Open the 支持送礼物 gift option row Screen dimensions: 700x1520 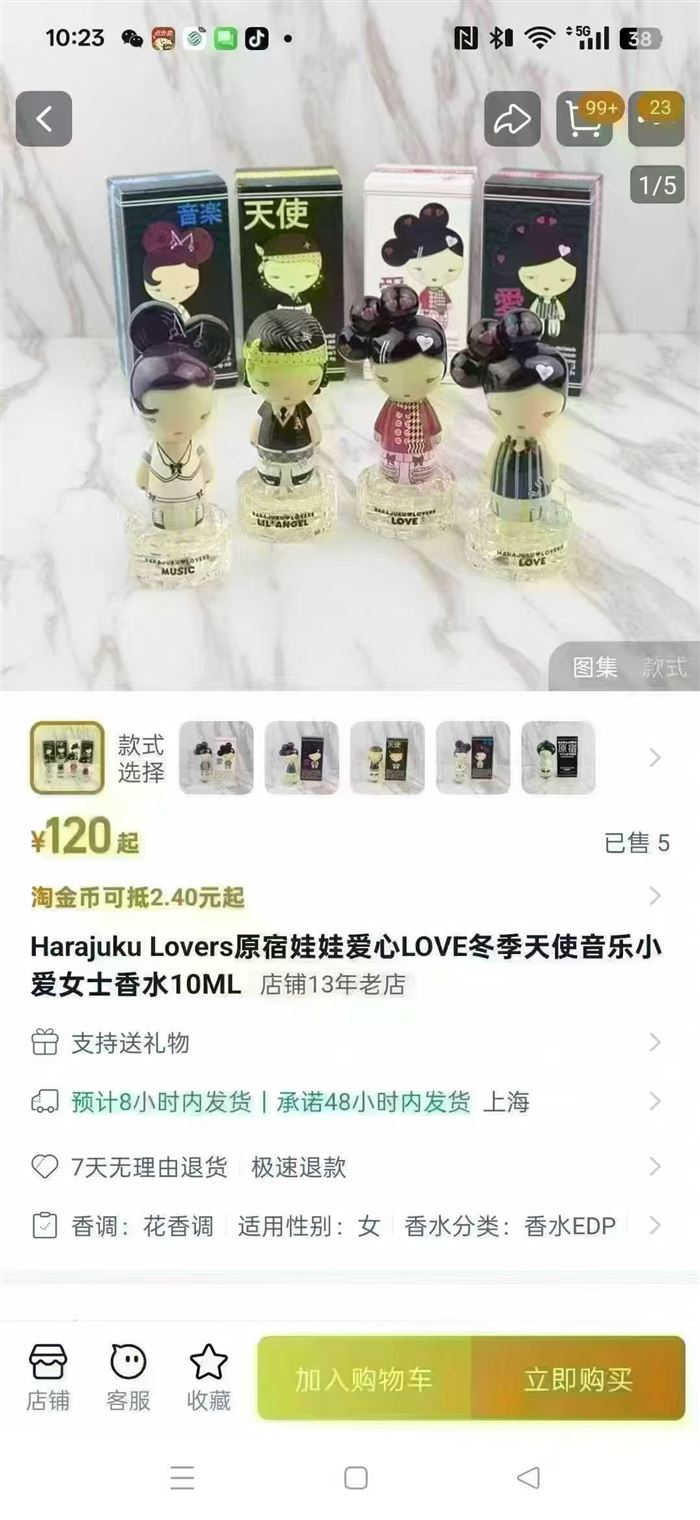pos(350,1043)
